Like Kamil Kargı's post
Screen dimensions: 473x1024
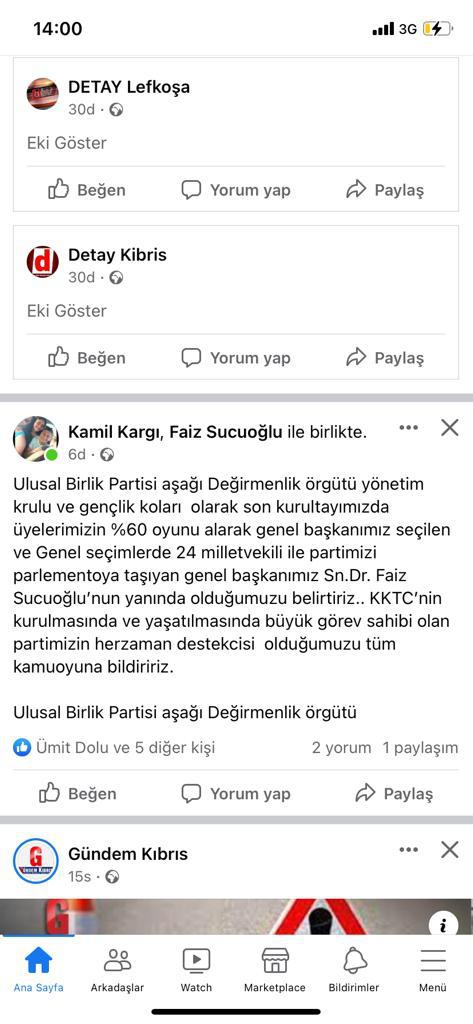77,793
